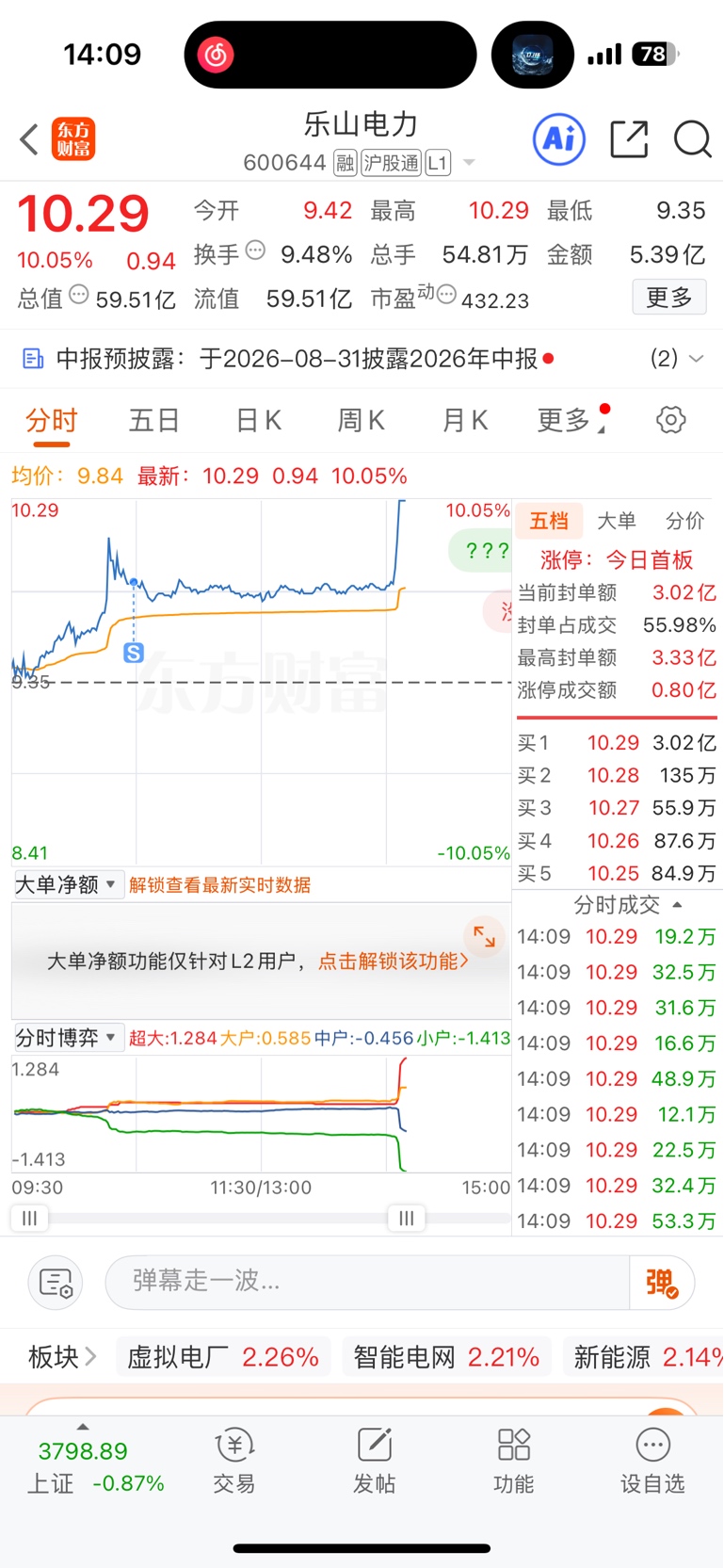Open stock search magnifier
The height and width of the screenshot is (1568, 724).
692,139
